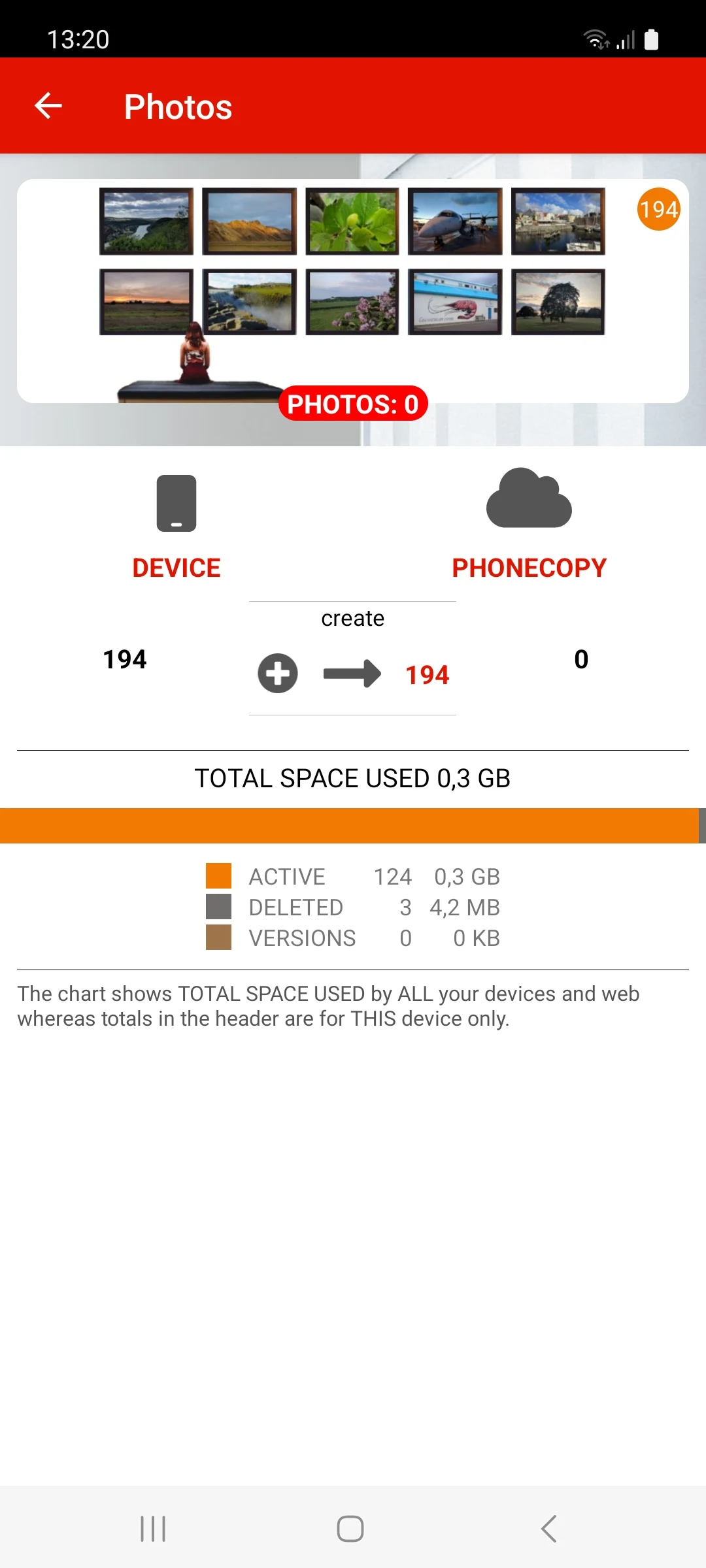Go to the home screen
Image resolution: width=706 pixels, height=1568 pixels.
point(350,1529)
